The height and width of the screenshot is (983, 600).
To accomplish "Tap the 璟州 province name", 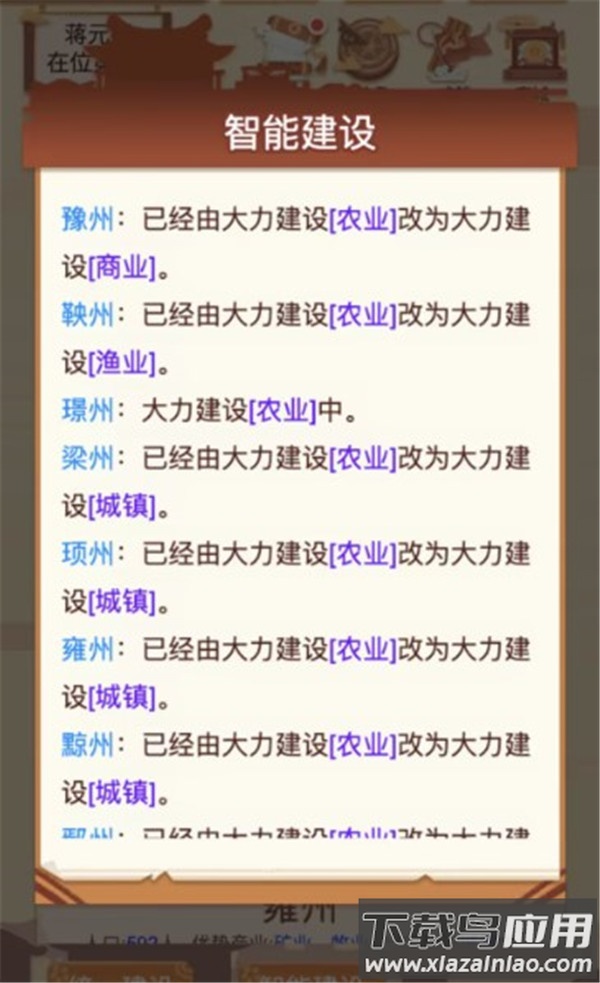I will coord(87,410).
